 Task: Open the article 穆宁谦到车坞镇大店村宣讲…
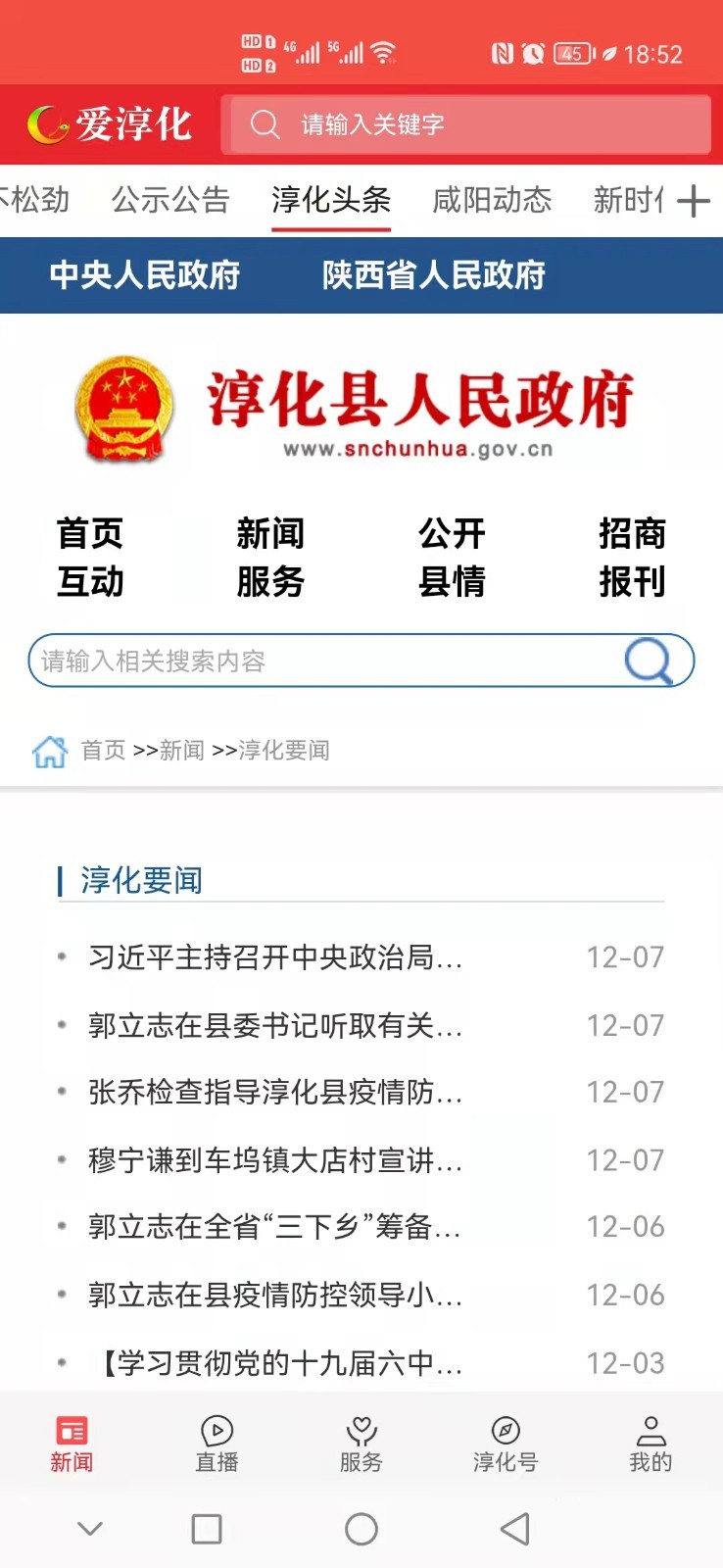(x=275, y=1161)
